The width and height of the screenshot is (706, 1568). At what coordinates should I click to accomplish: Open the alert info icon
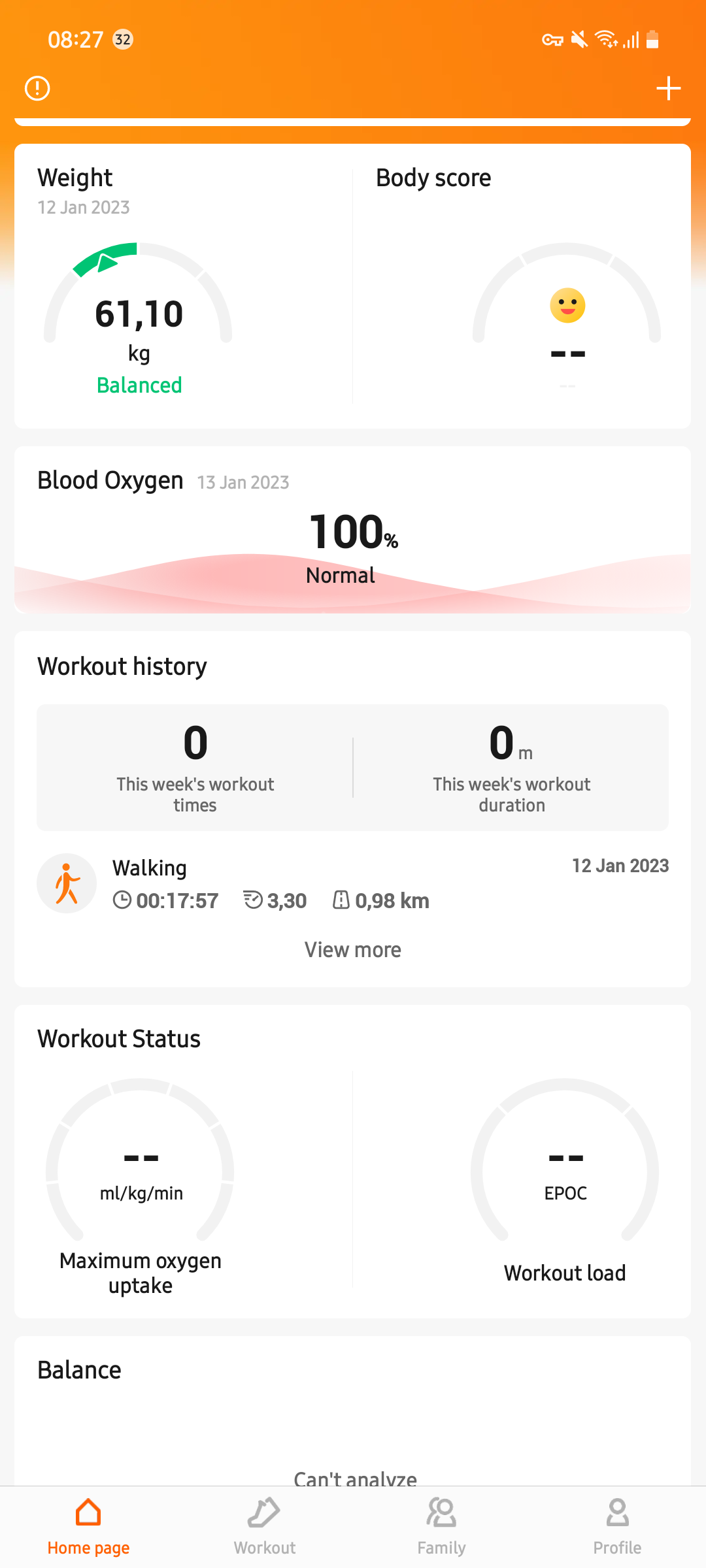[x=37, y=88]
